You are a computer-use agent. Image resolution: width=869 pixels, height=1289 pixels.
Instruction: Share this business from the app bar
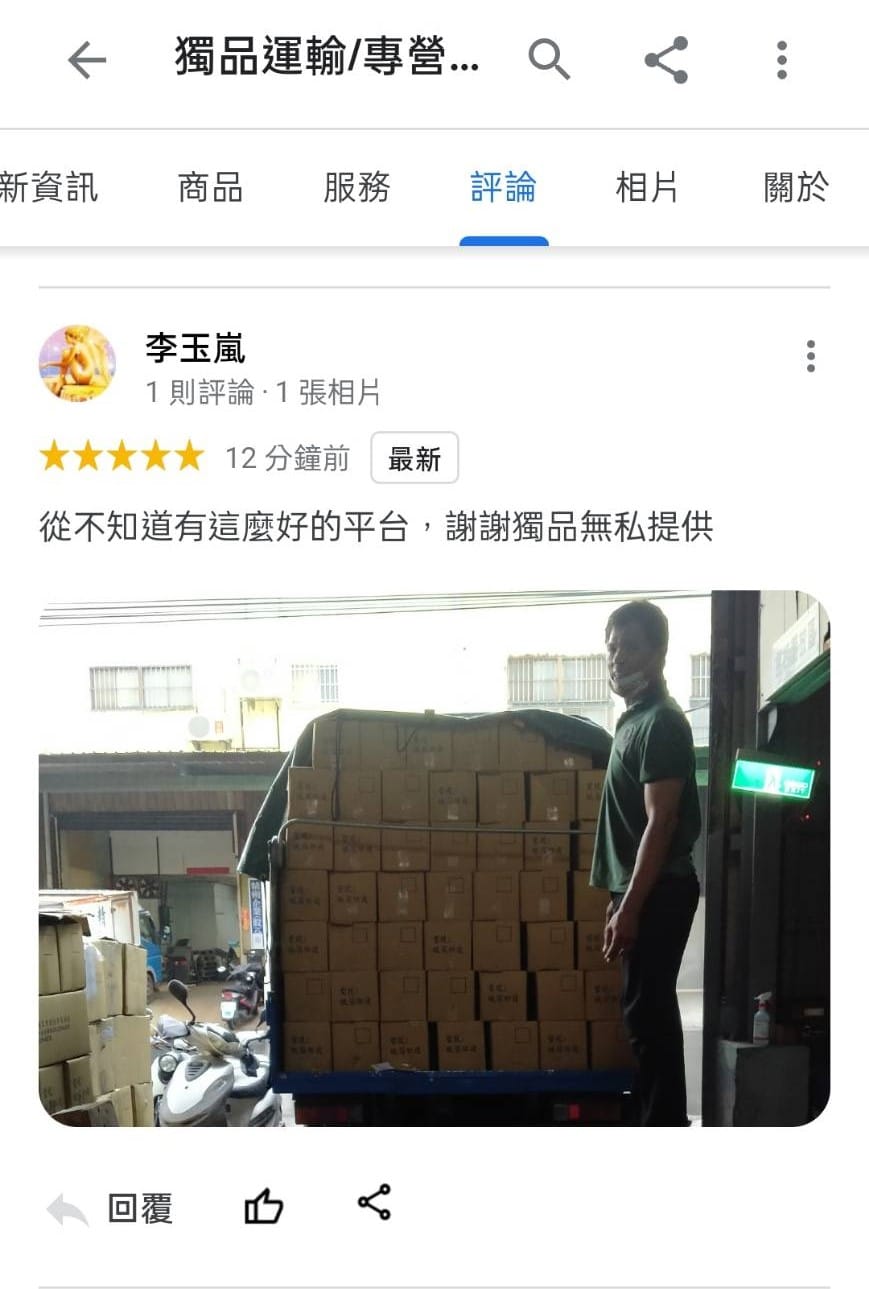coord(666,60)
